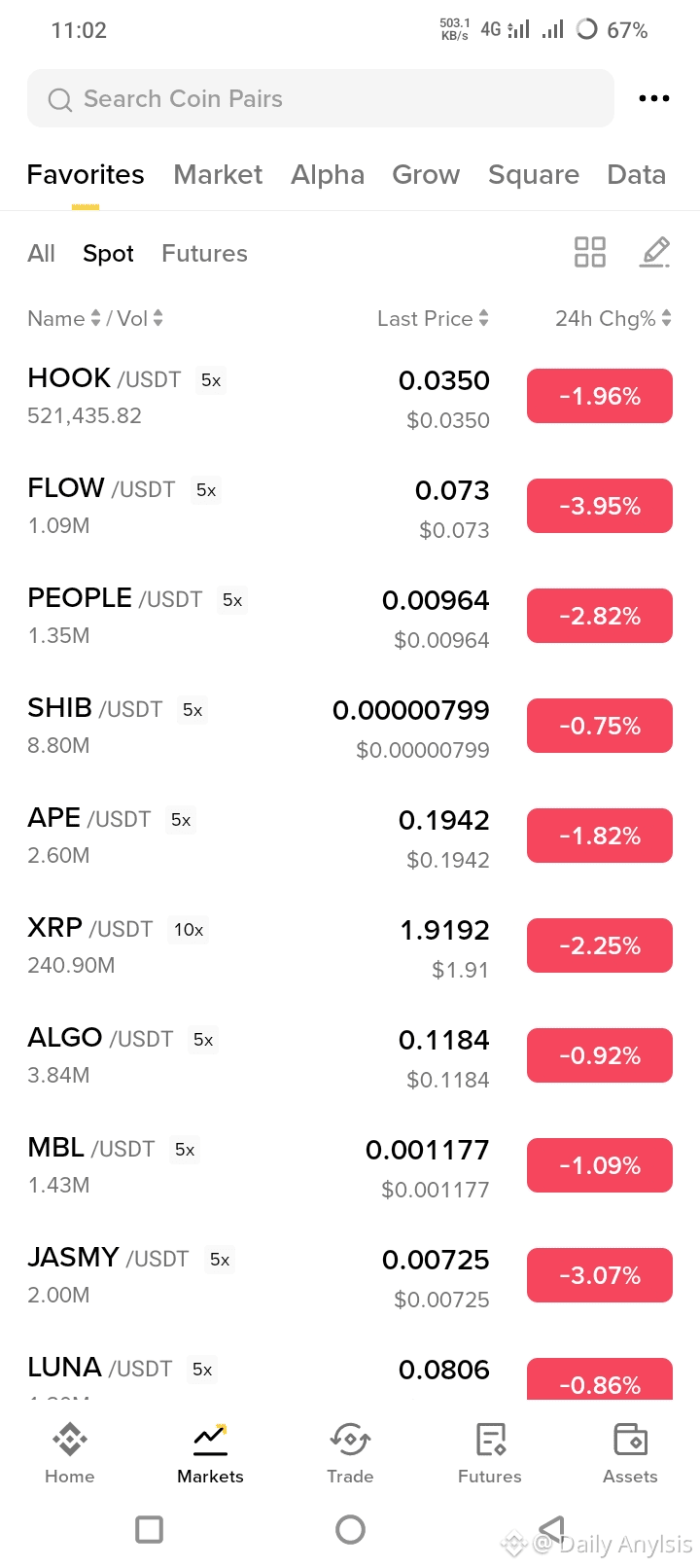Viewport: 700px width, 1568px height.
Task: Open the Search Coin Pairs field
Action: coord(321,99)
